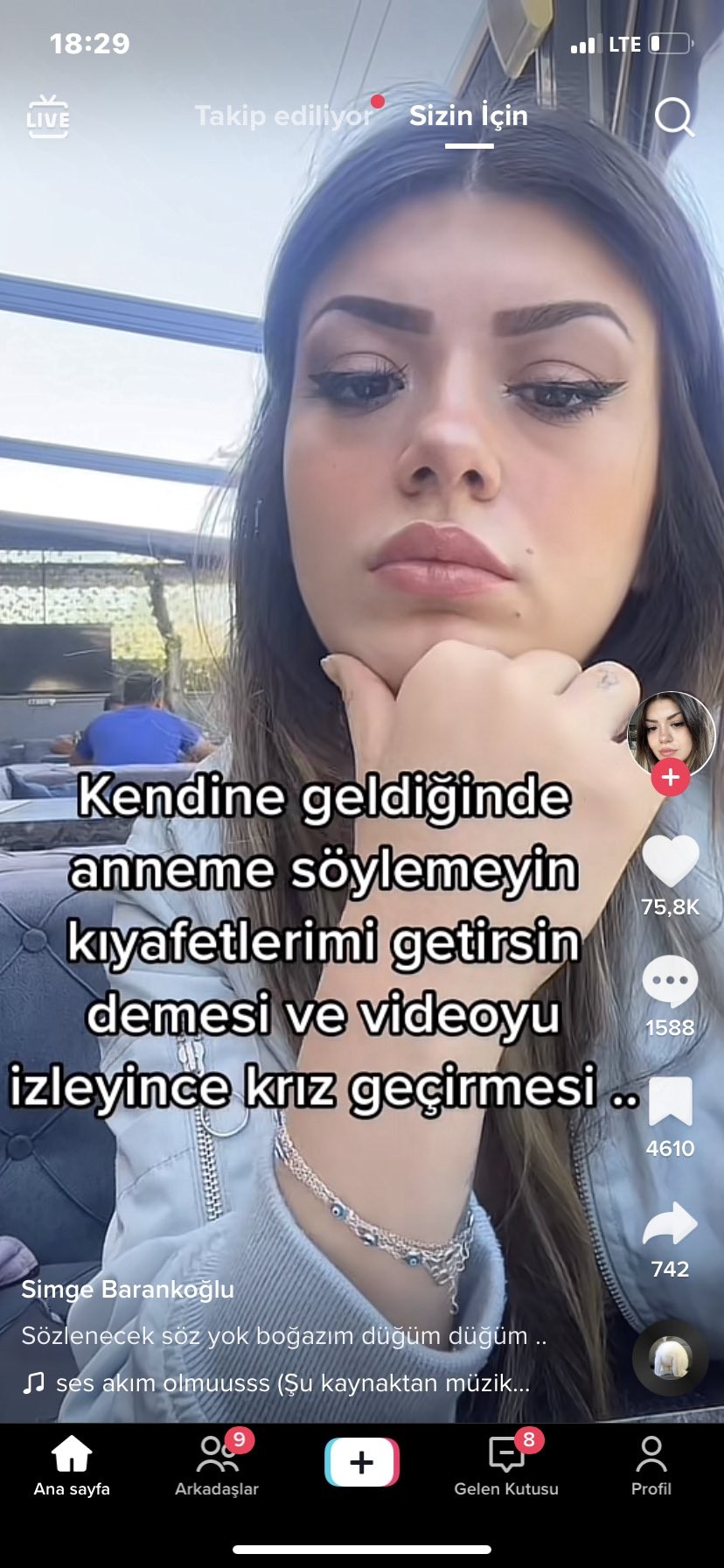Switch to the Takip ediliyor tab
The height and width of the screenshot is (1568, 724).
pos(283,115)
